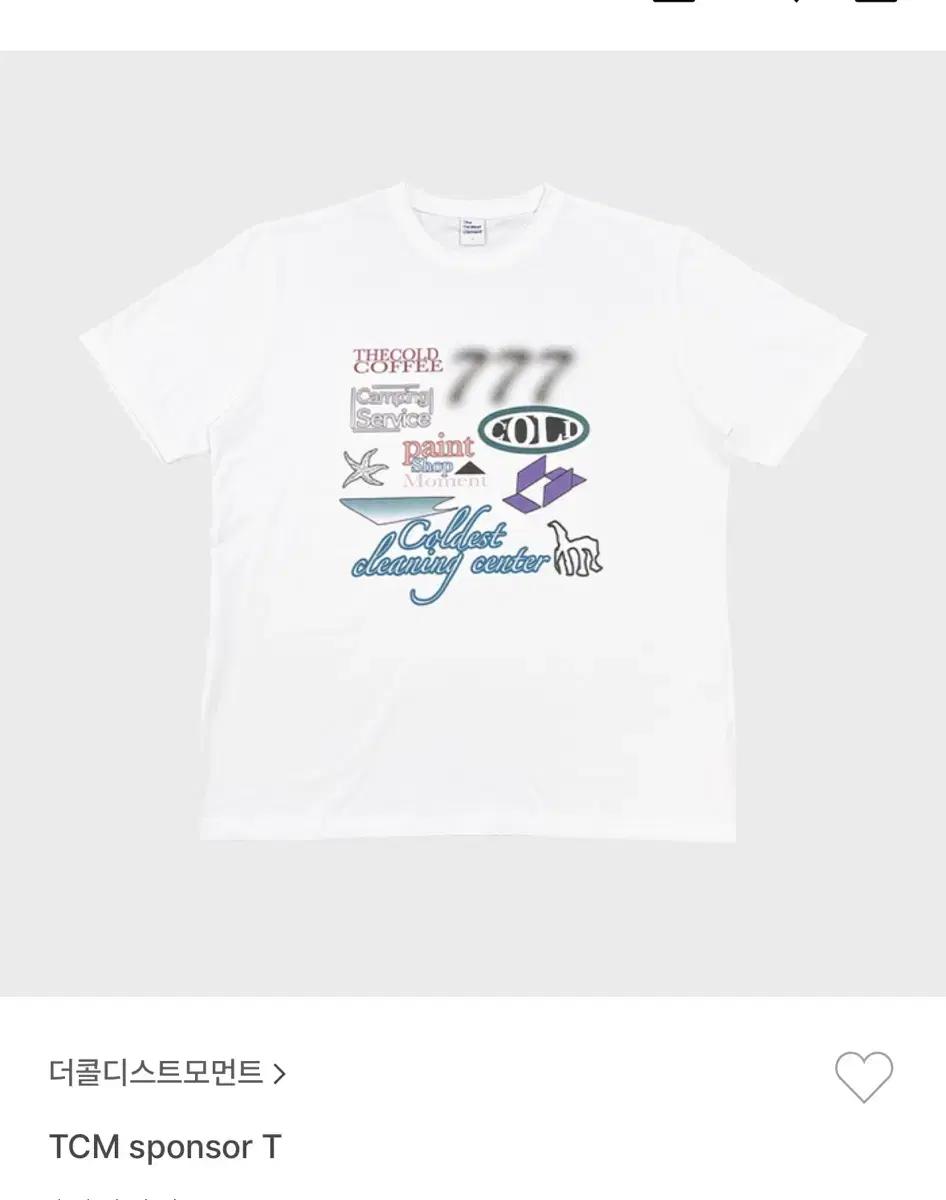This screenshot has width=946, height=1200.
Task: Select the TCM sponsor T product title
Action: coord(165,1148)
